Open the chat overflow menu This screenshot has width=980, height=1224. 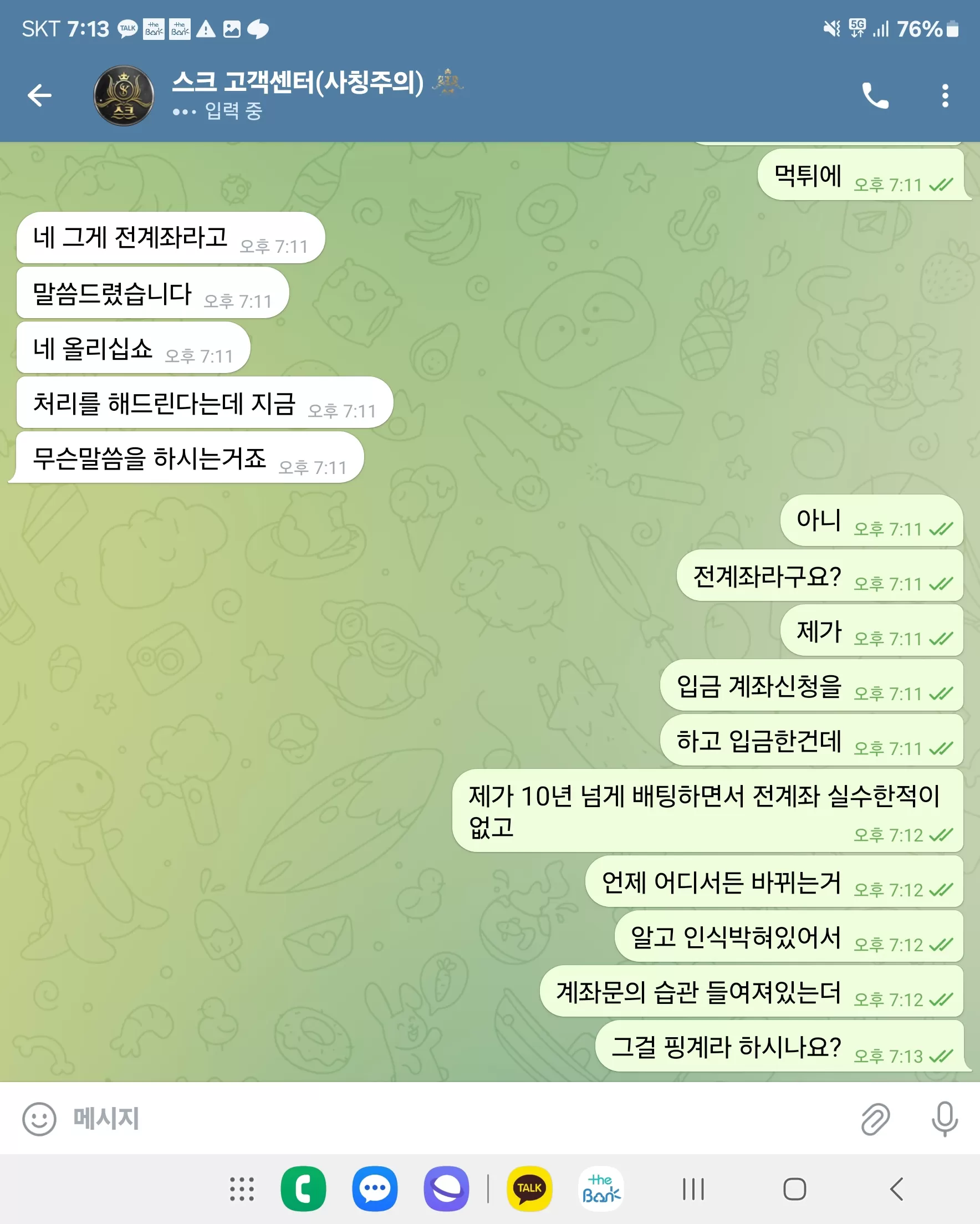945,95
